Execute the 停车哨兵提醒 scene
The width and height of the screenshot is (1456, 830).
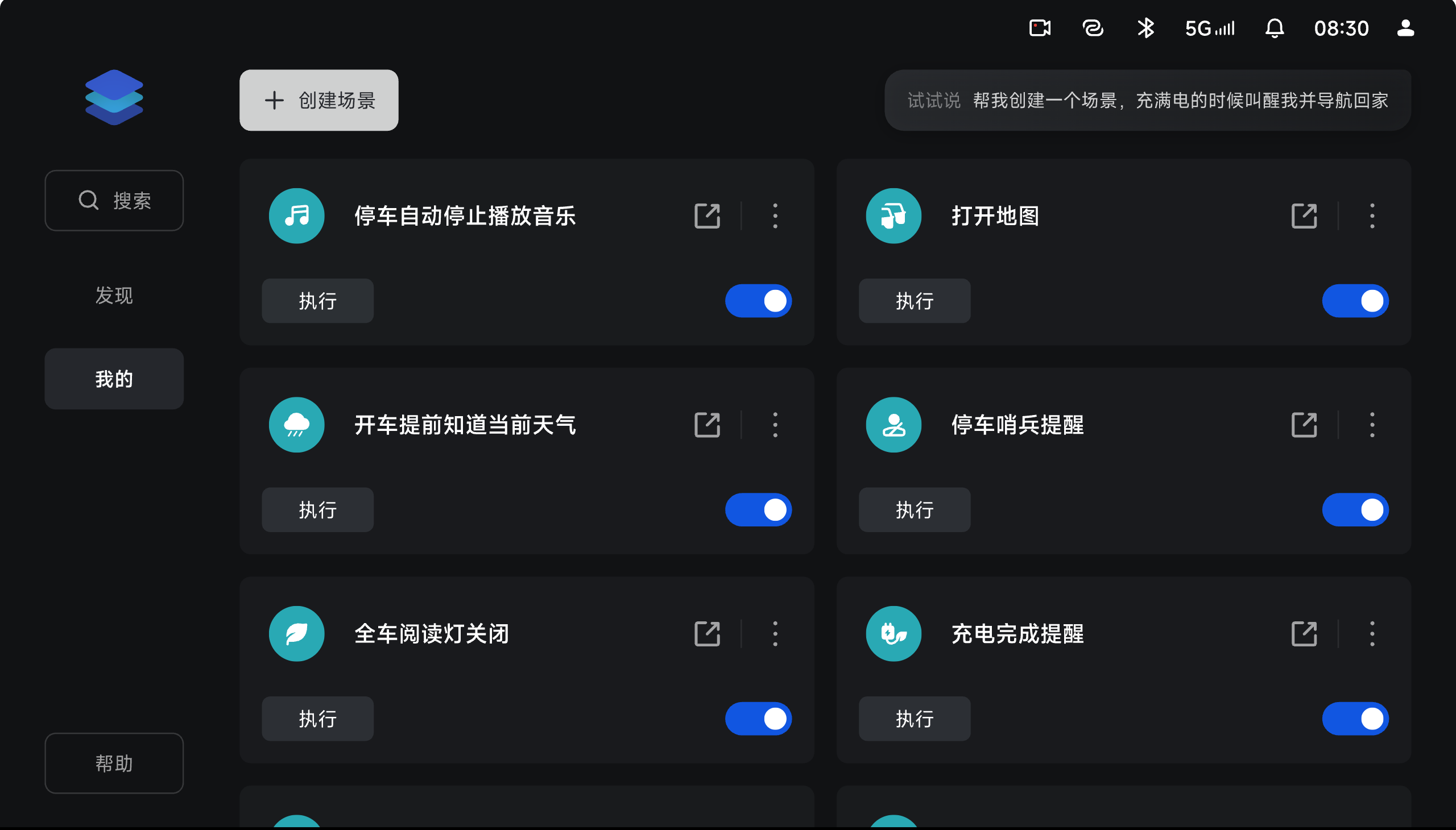tap(914, 509)
